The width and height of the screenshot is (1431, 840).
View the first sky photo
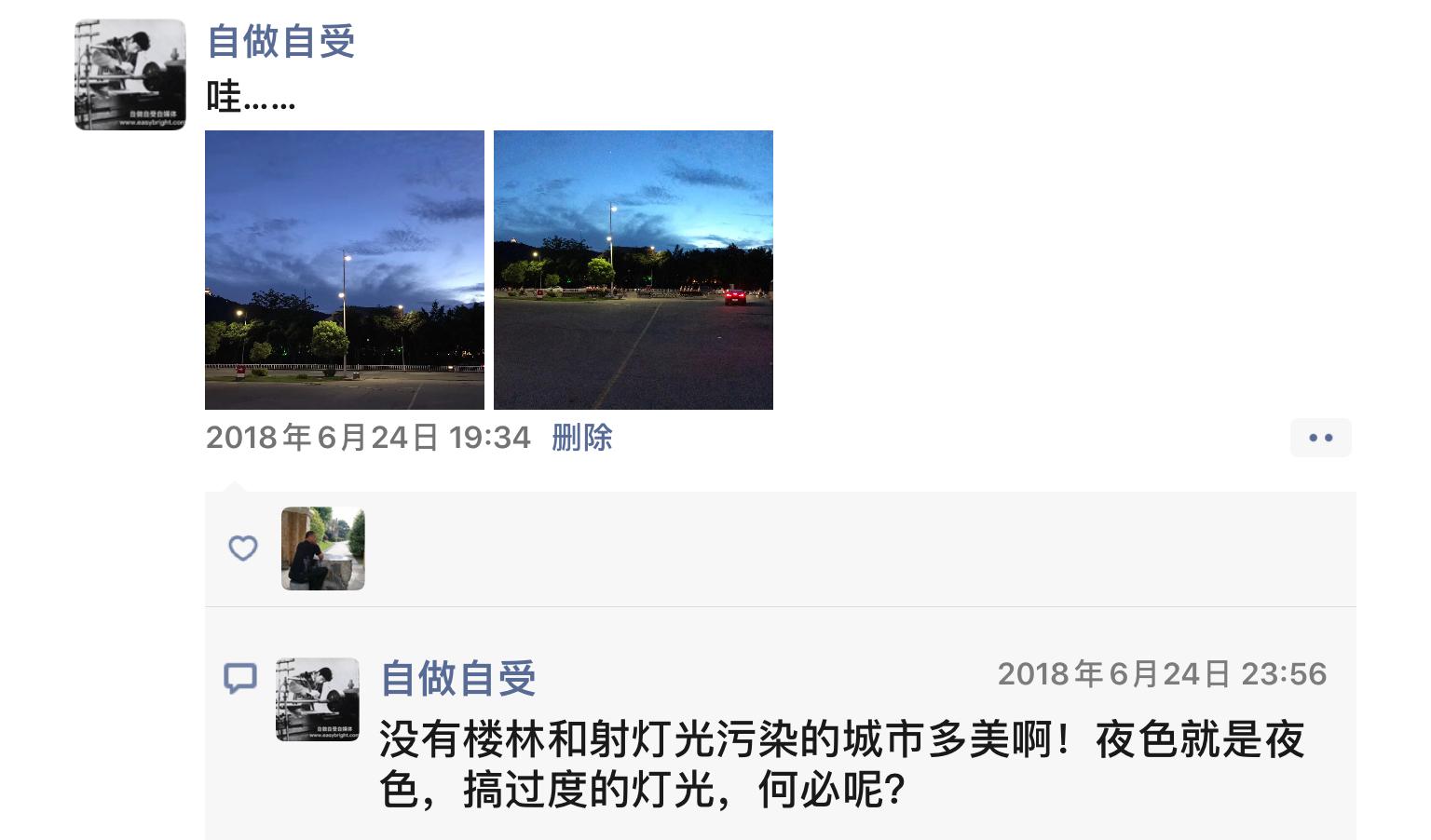click(344, 269)
